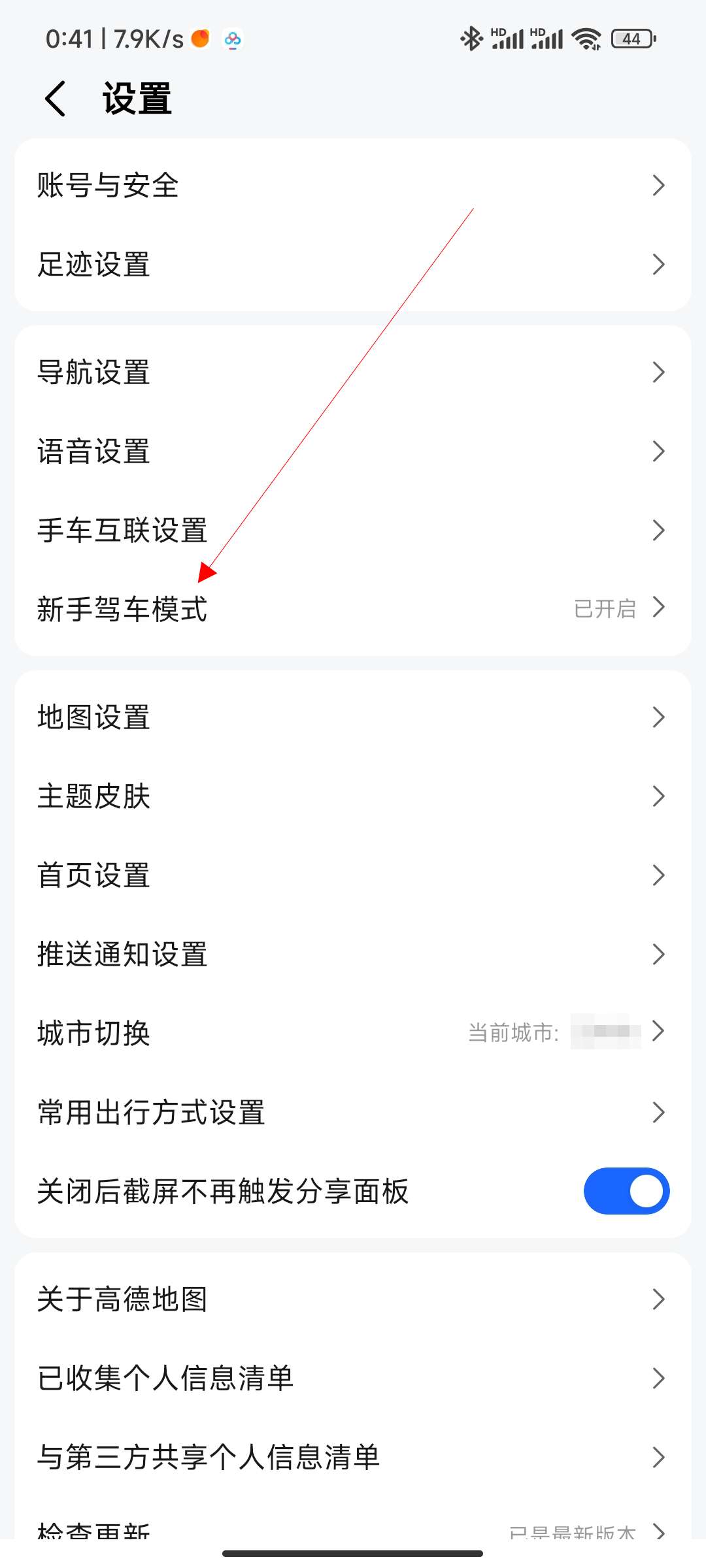Screen dimensions: 706x1568
Task: Open 关于高德地图
Action: click(x=353, y=1299)
